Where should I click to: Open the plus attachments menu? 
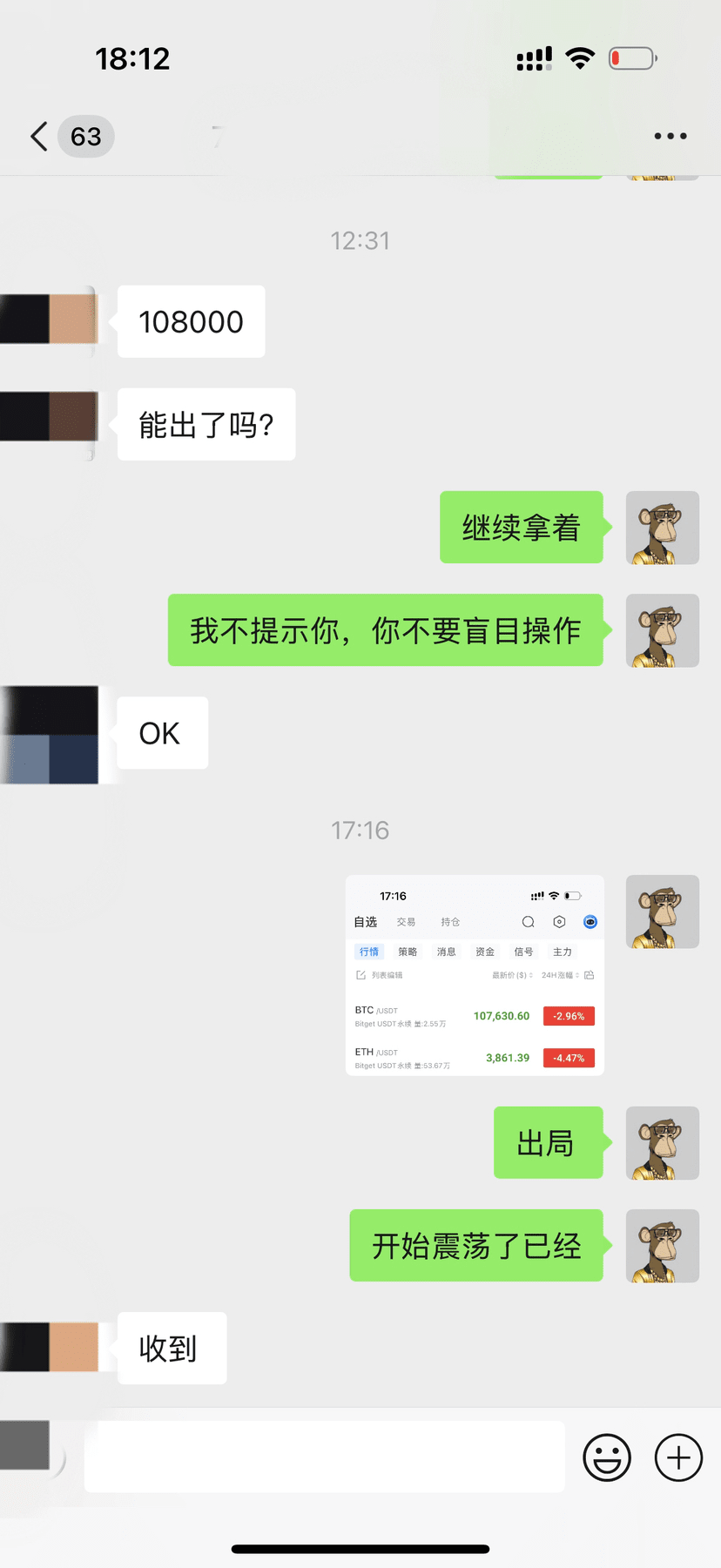(678, 1457)
